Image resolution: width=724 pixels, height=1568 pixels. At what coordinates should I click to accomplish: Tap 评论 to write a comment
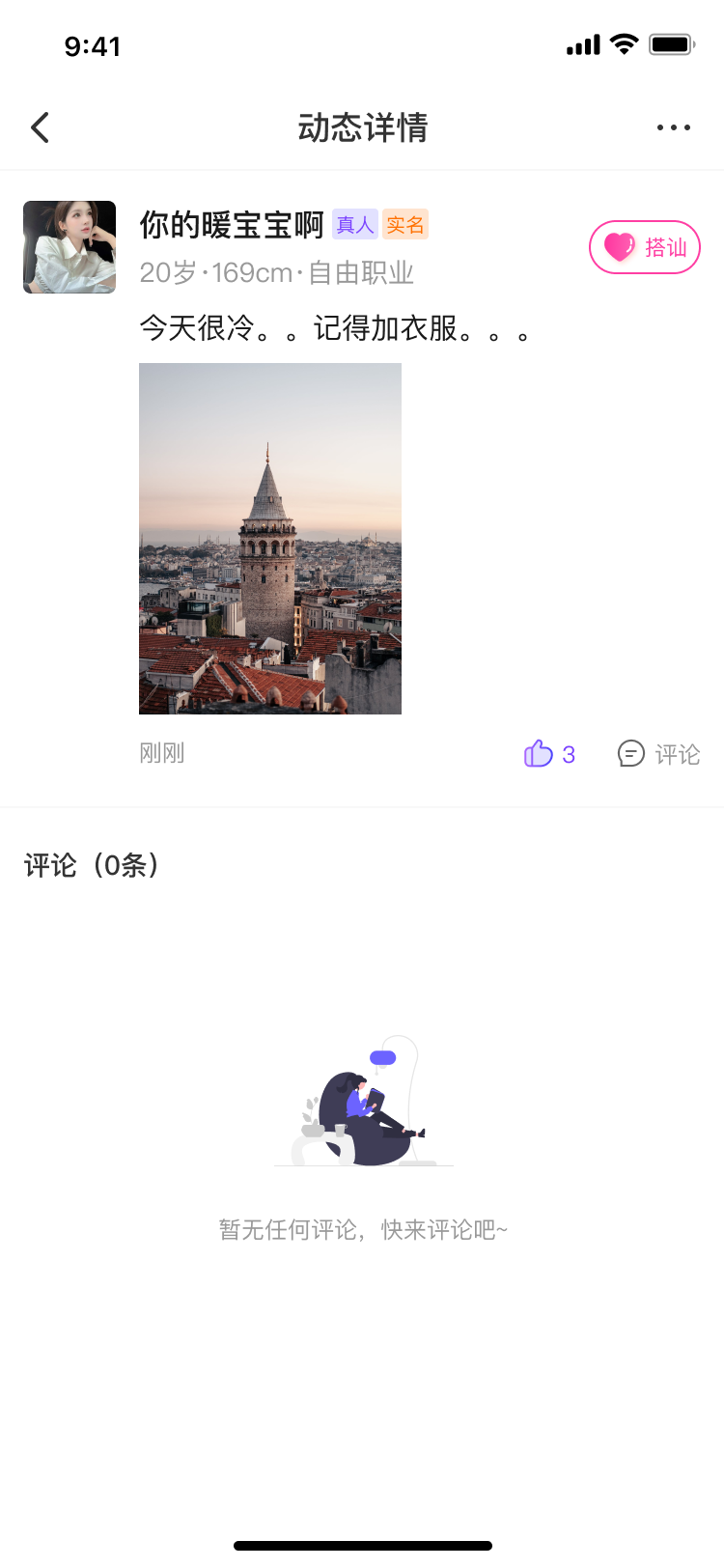pyautogui.click(x=679, y=754)
